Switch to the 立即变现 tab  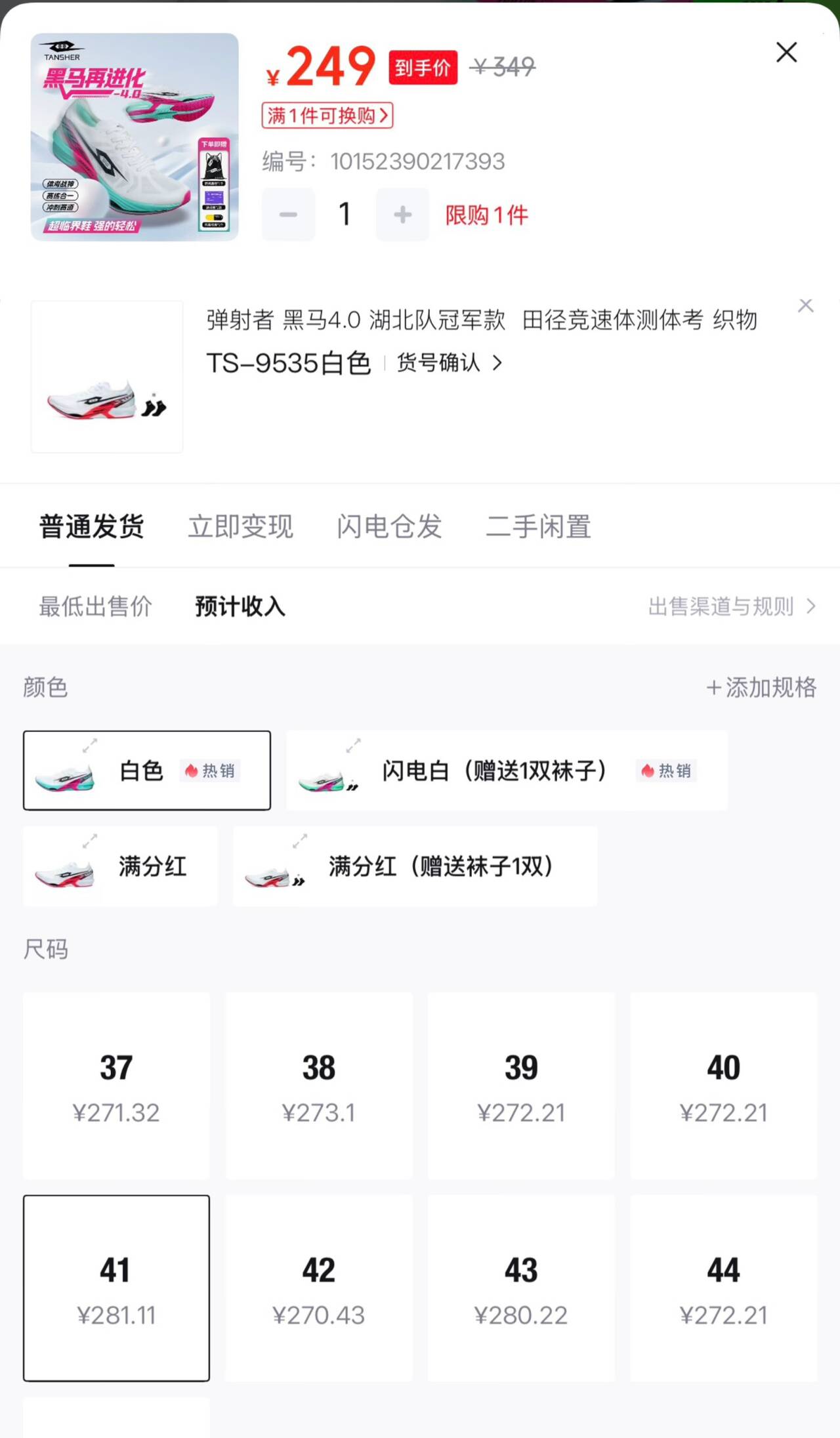[x=240, y=526]
